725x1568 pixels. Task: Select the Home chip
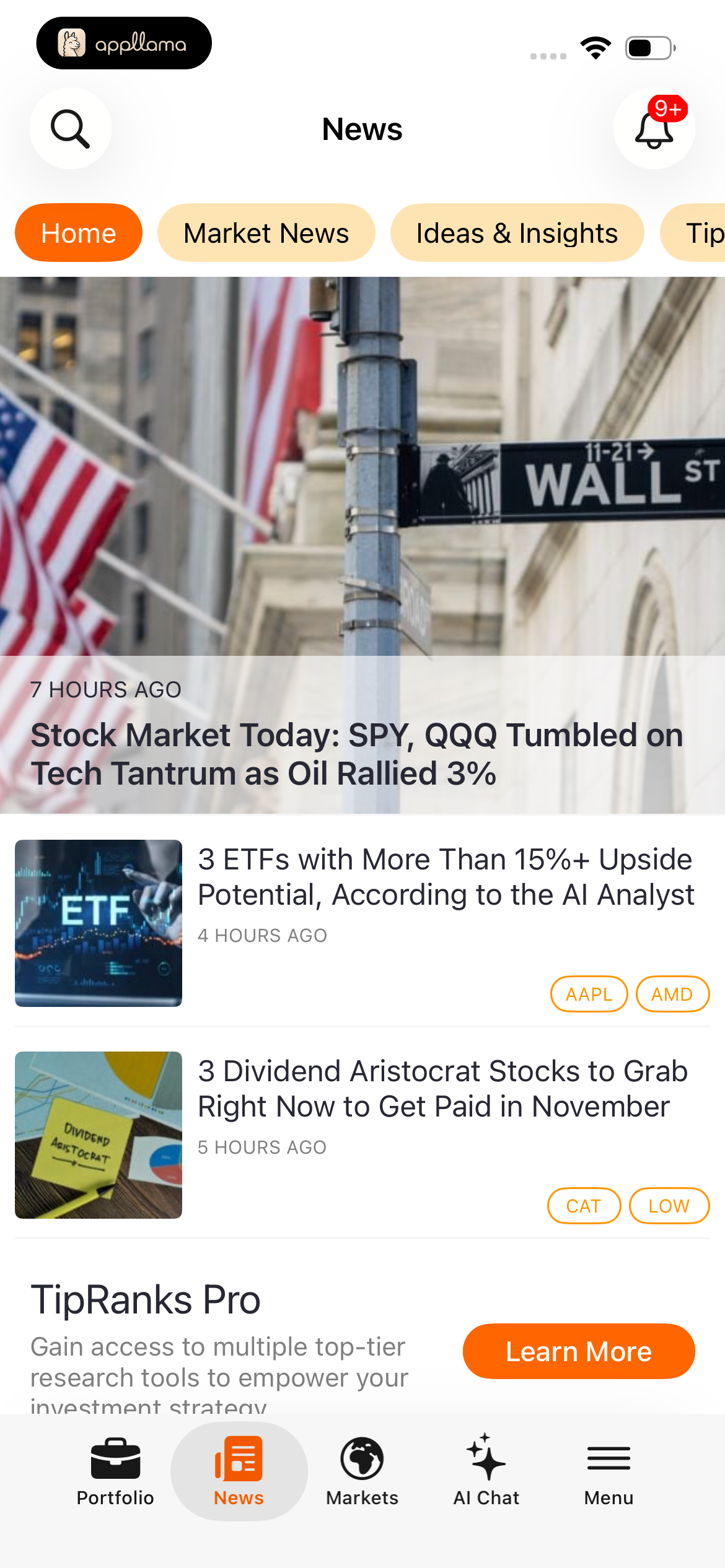pyautogui.click(x=79, y=233)
